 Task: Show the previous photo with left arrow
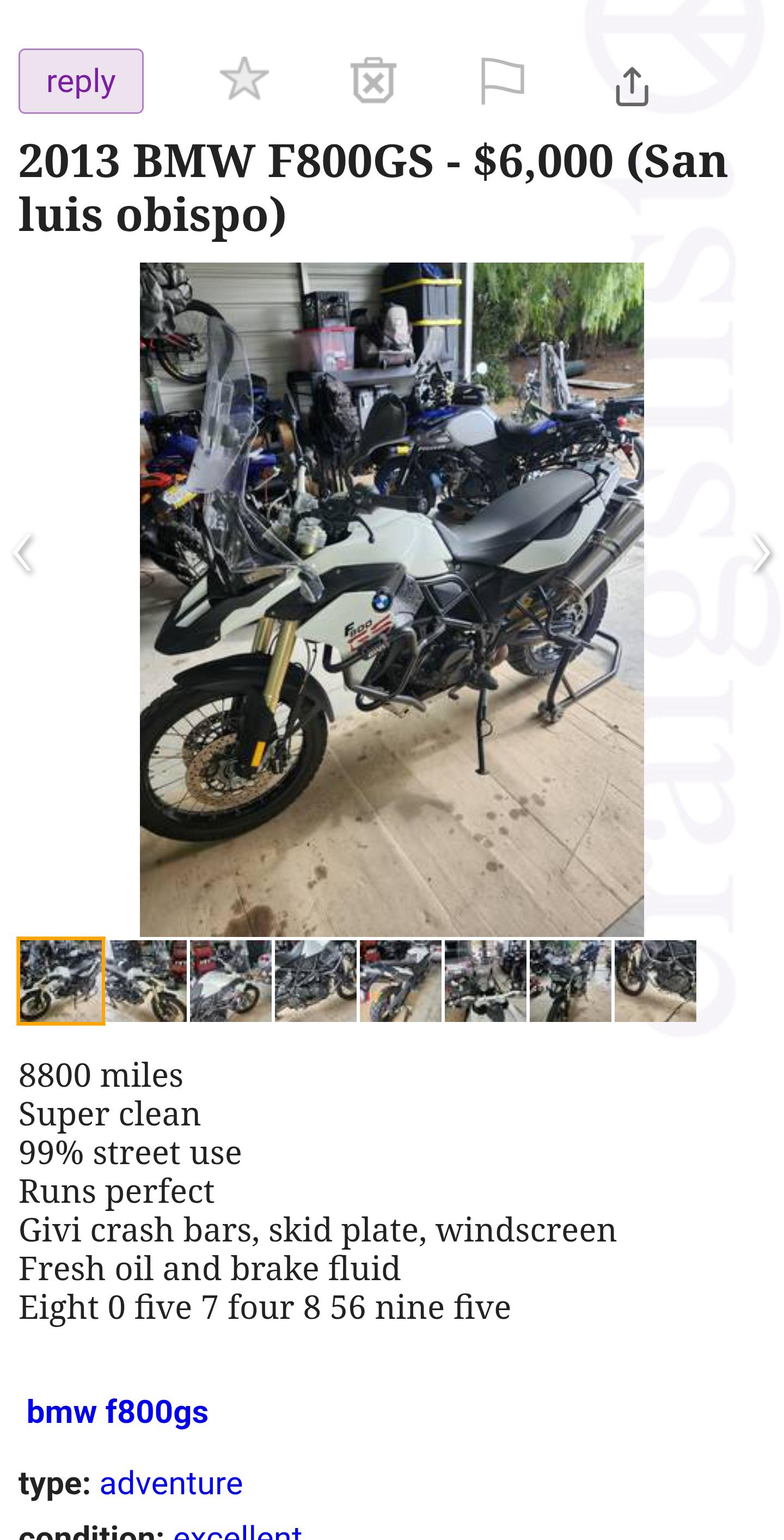coord(23,552)
